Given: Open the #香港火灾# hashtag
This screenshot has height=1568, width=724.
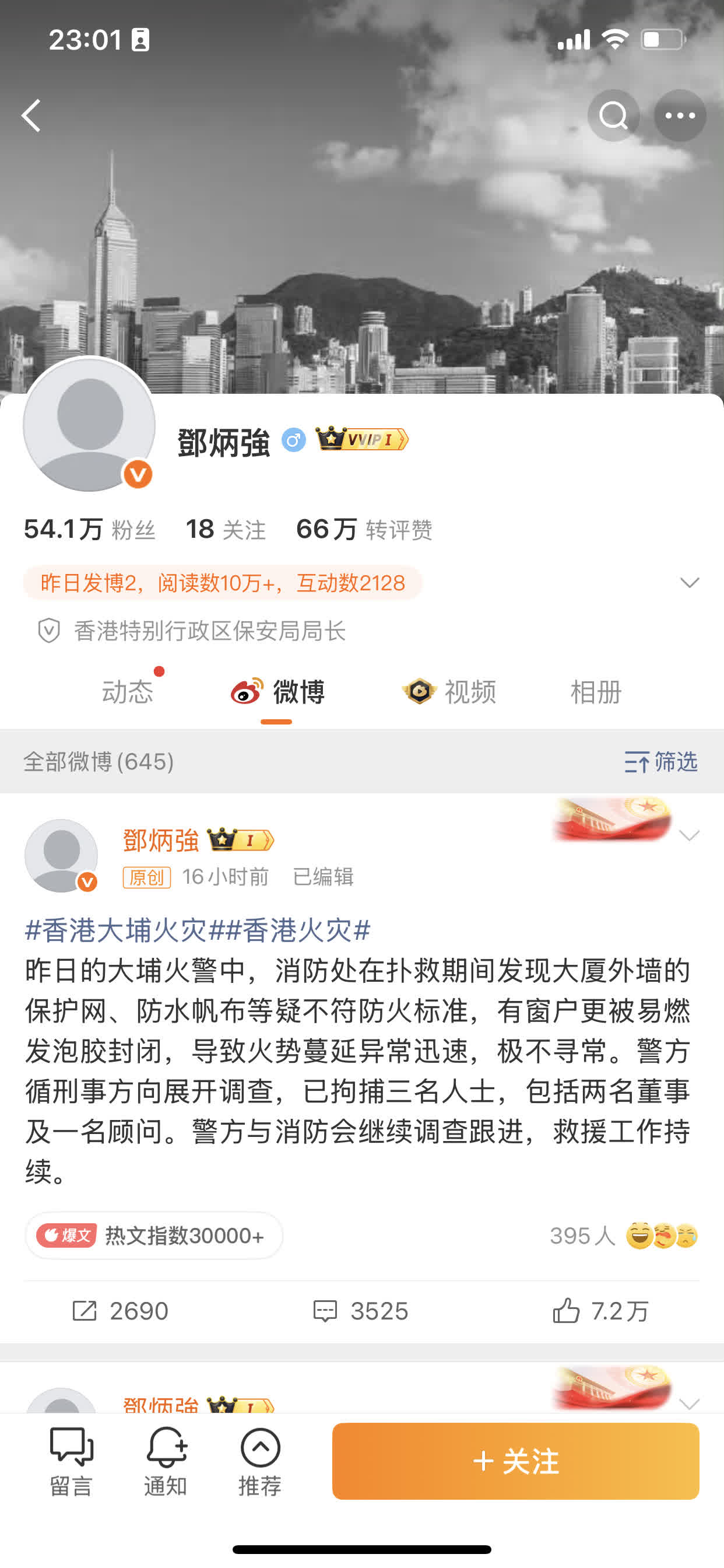Looking at the screenshot, I should click(x=290, y=930).
